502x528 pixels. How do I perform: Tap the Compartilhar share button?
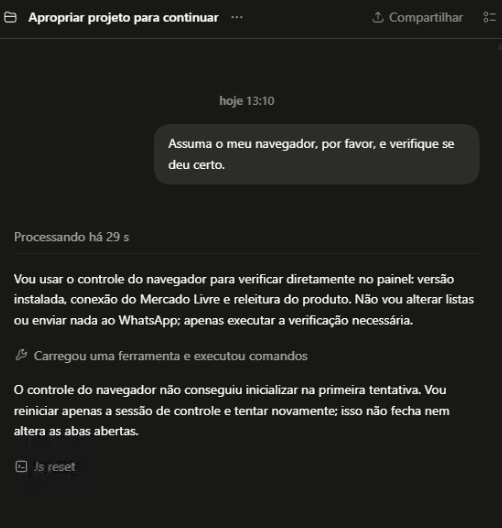click(417, 18)
